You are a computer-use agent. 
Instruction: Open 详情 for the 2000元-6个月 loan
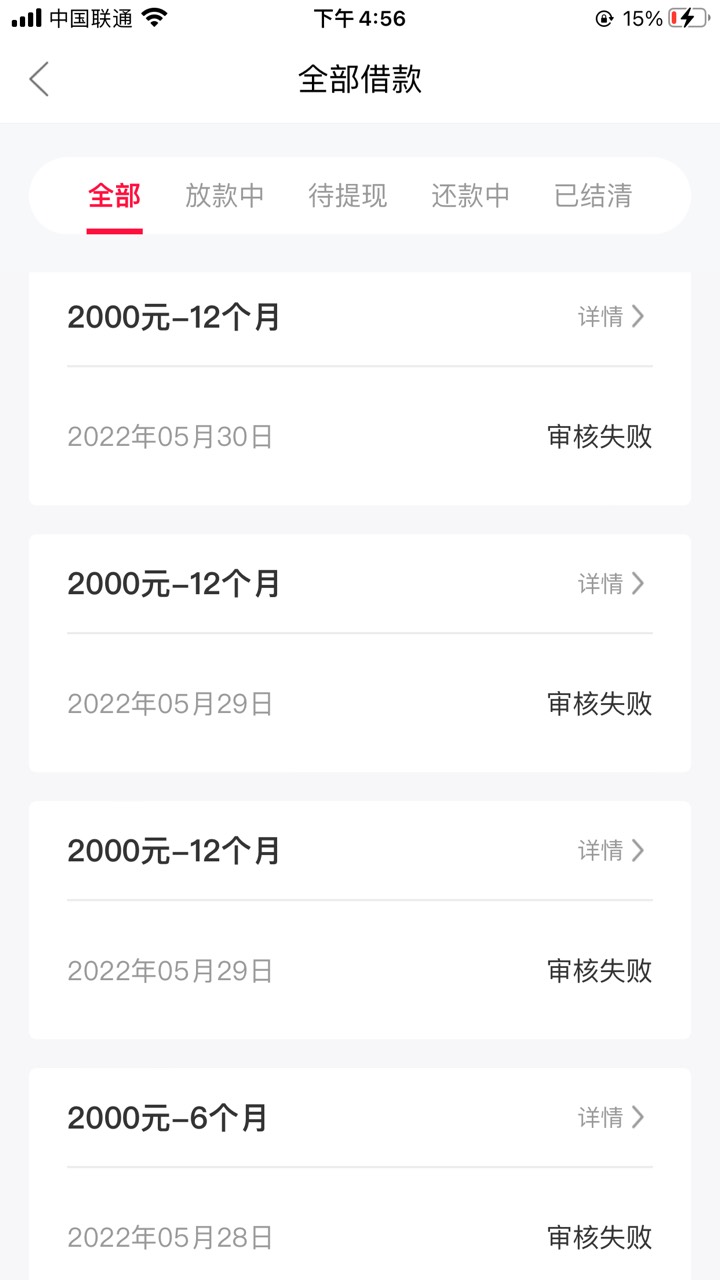[x=612, y=1117]
